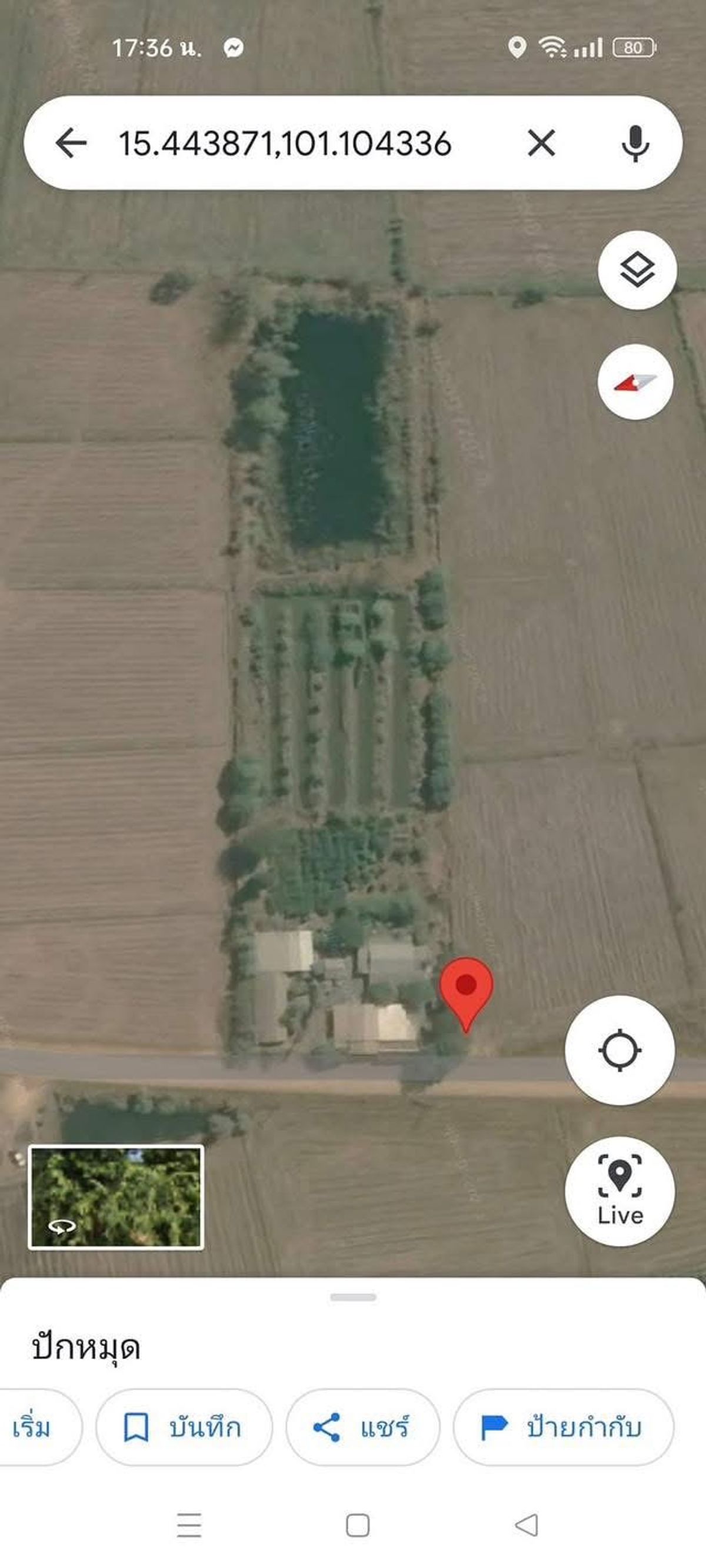Expand the bottom sheet using its handle

tap(353, 1297)
